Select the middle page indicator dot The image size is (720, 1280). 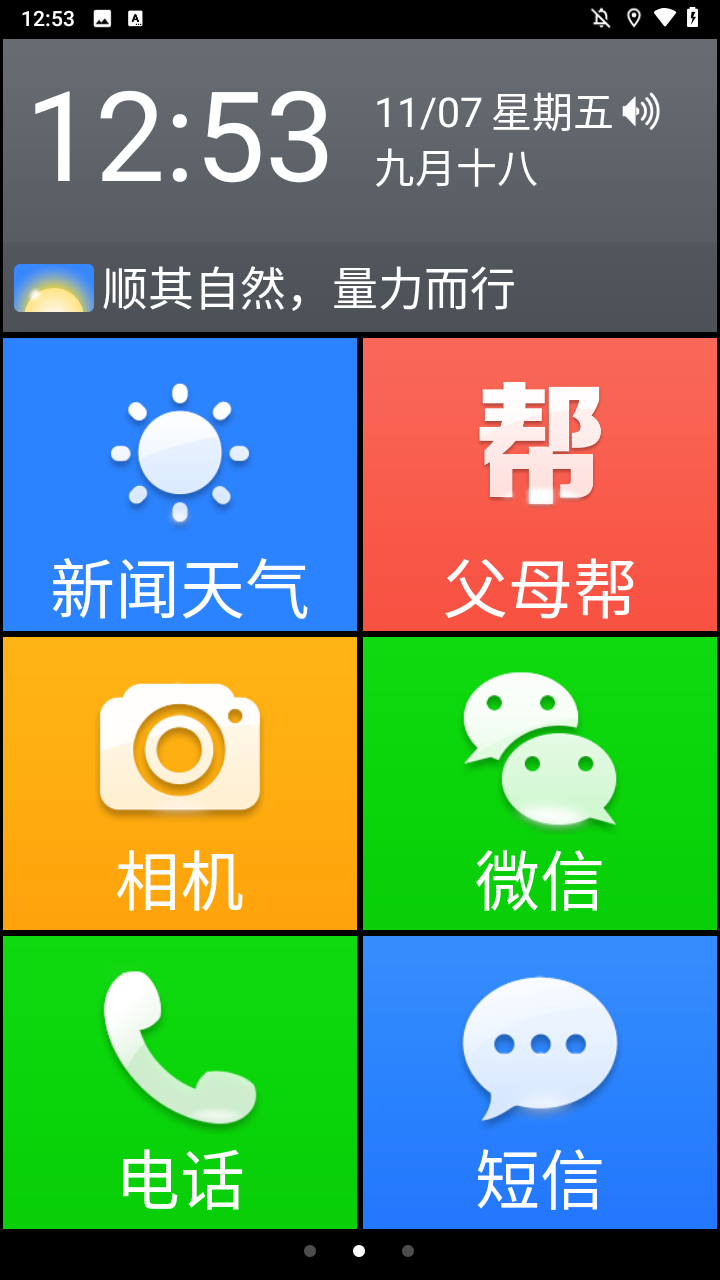[359, 1249]
